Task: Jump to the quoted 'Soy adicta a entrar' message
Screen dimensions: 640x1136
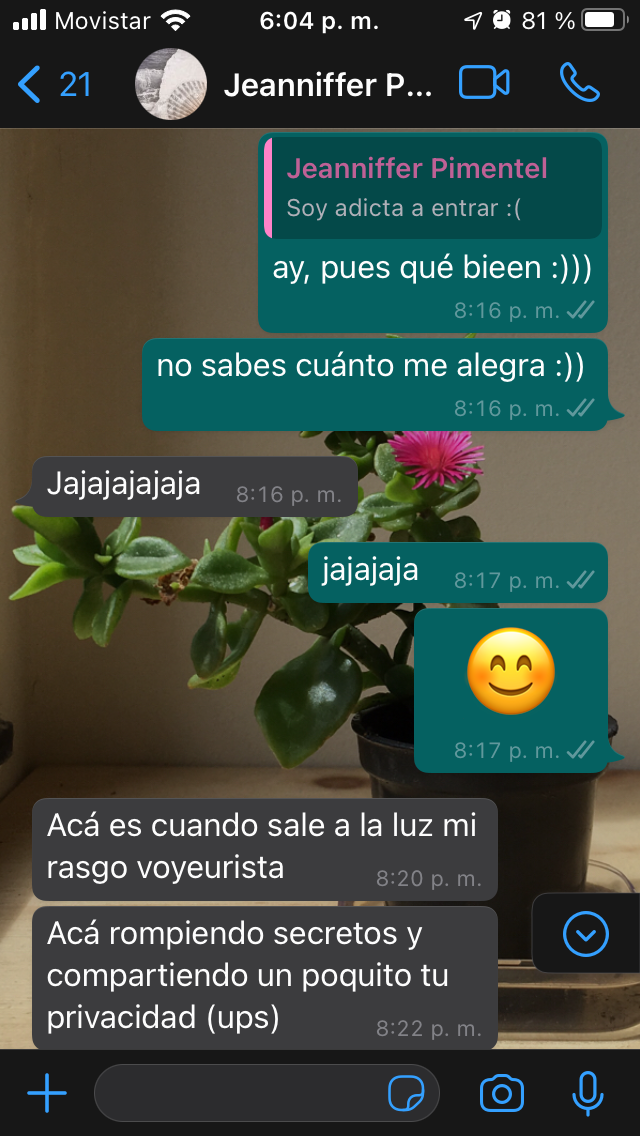Action: point(434,188)
